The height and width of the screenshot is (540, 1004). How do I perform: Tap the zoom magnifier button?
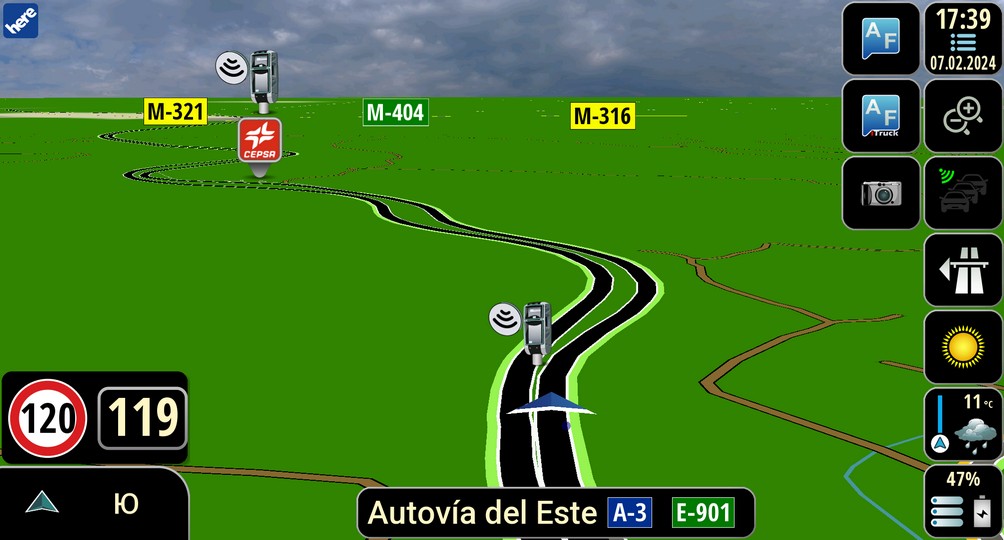[x=963, y=116]
